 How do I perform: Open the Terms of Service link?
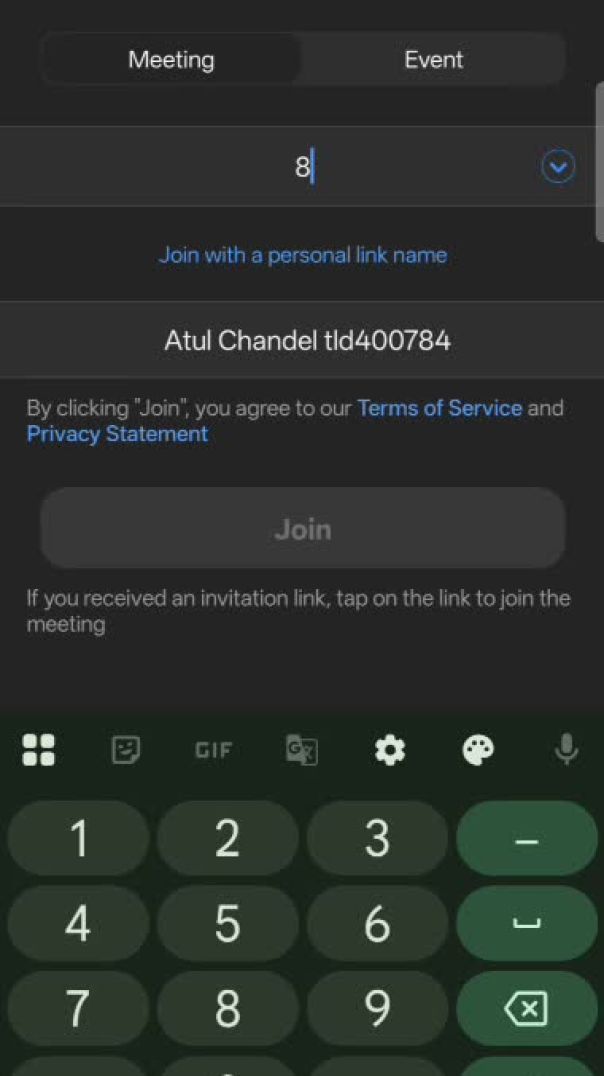point(439,408)
